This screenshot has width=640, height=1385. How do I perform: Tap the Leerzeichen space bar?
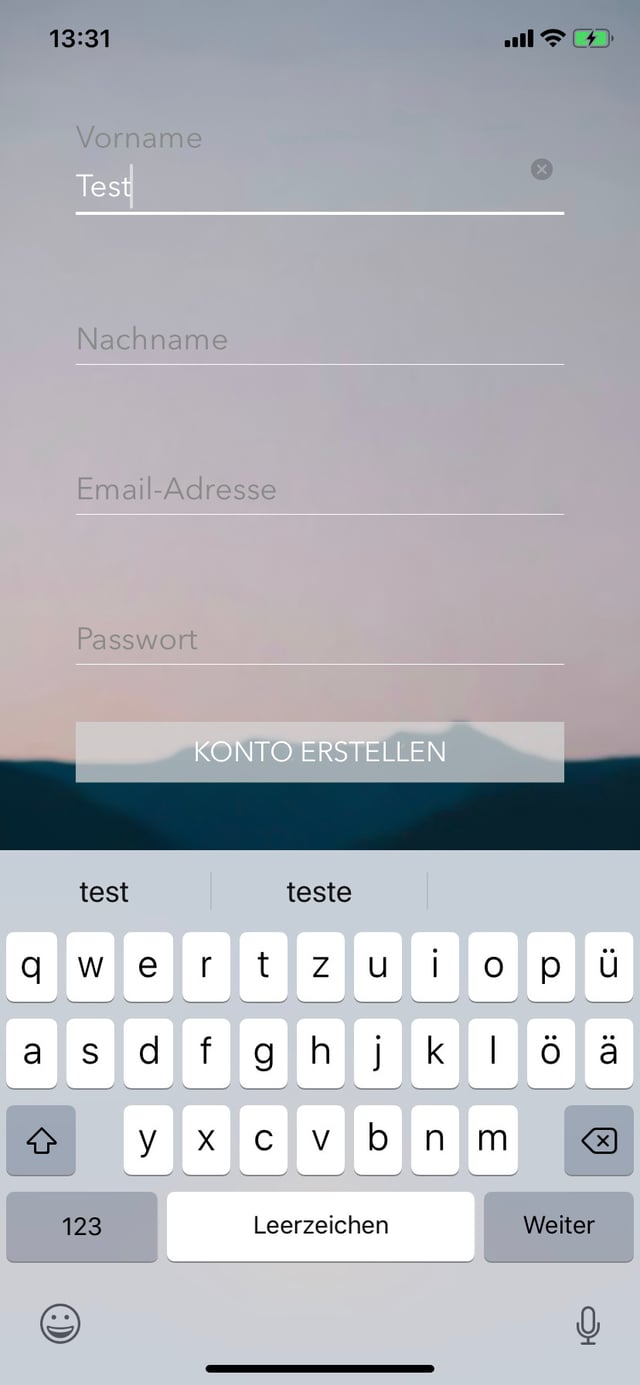320,1226
